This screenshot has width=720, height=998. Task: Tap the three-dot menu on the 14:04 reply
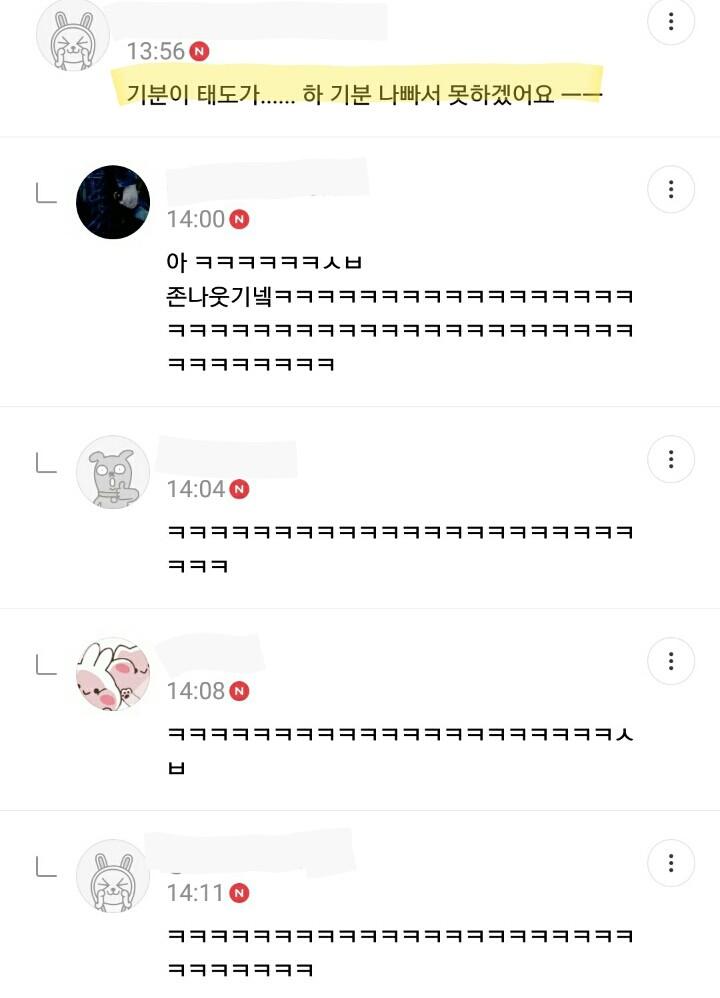coord(671,459)
